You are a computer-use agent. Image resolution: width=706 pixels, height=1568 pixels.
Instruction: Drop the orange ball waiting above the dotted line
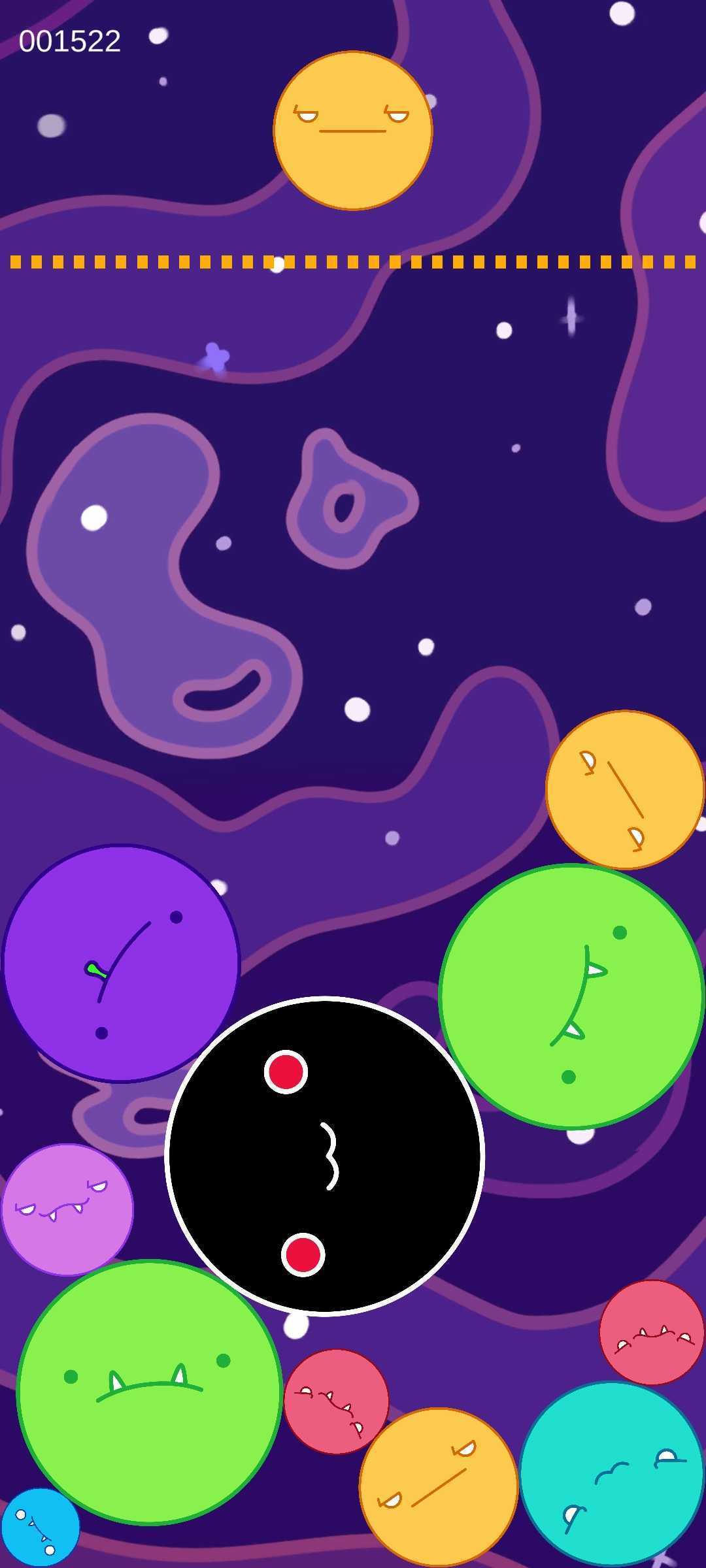click(353, 131)
